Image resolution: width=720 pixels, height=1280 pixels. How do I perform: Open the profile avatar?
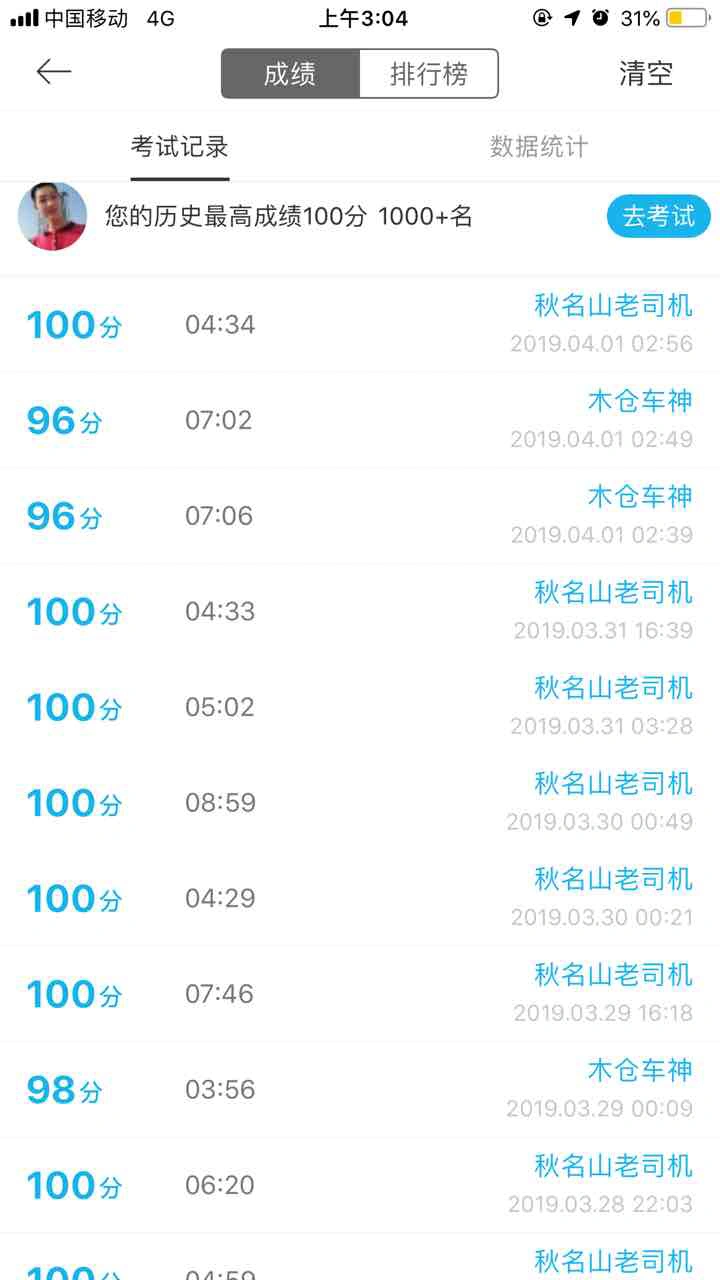click(52, 216)
